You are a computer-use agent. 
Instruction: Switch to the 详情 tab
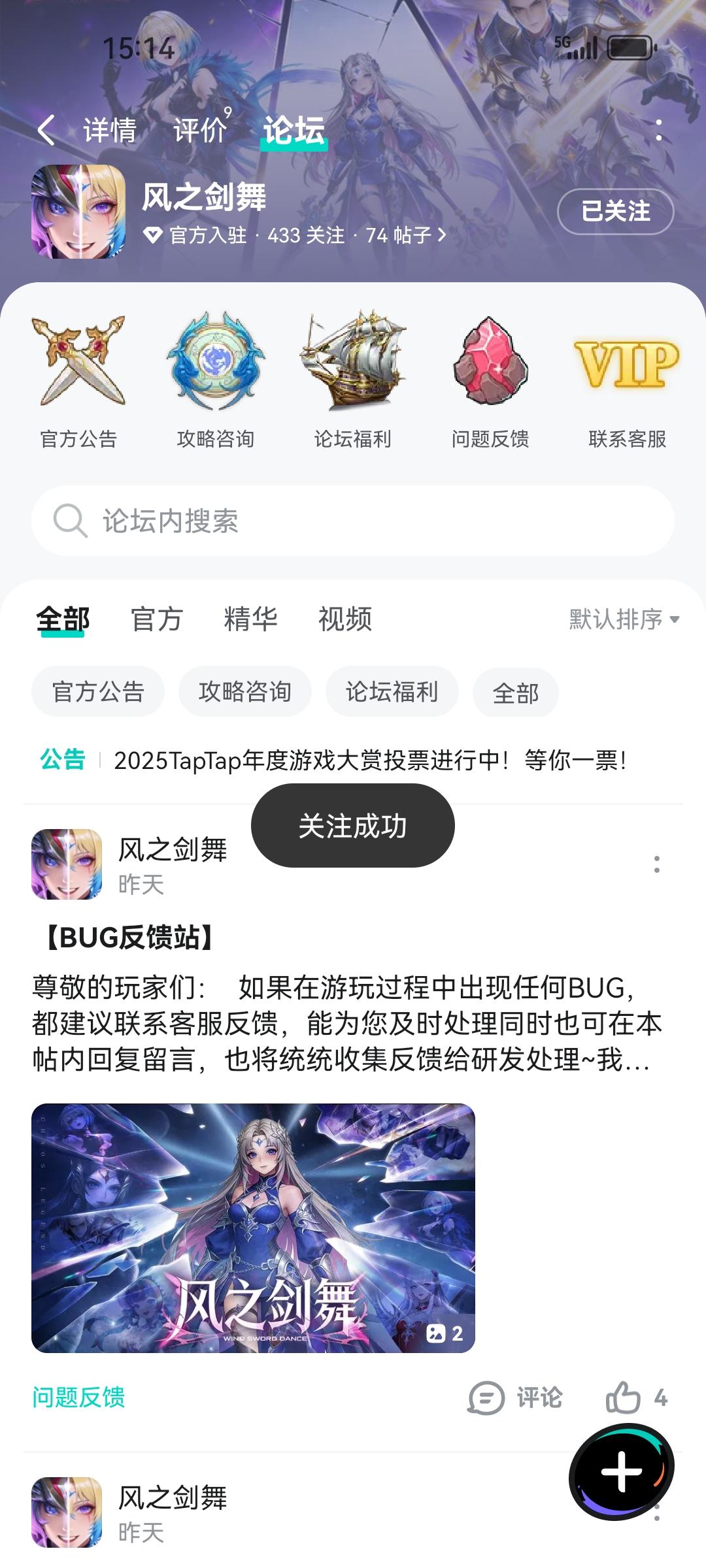point(109,130)
